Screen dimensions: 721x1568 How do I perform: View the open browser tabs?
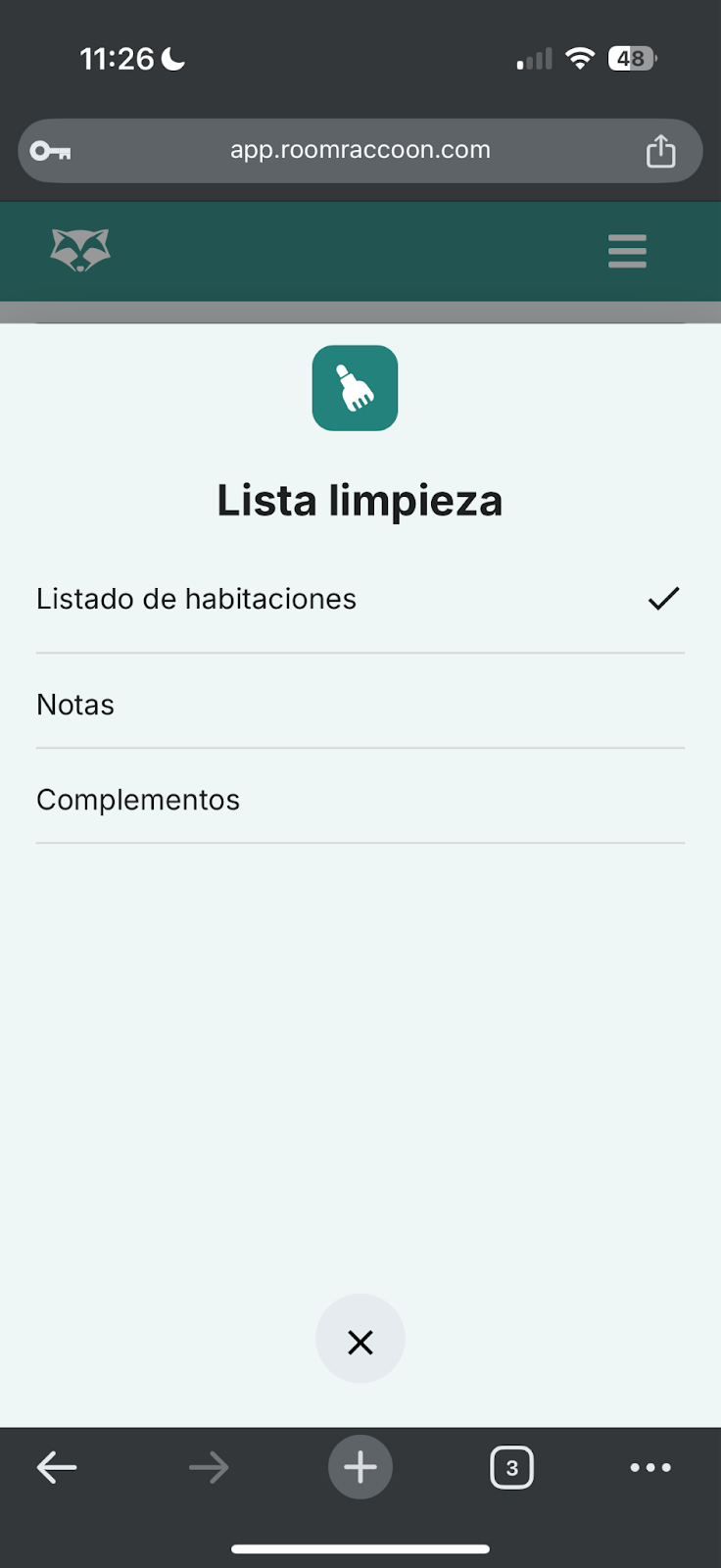click(x=511, y=1467)
